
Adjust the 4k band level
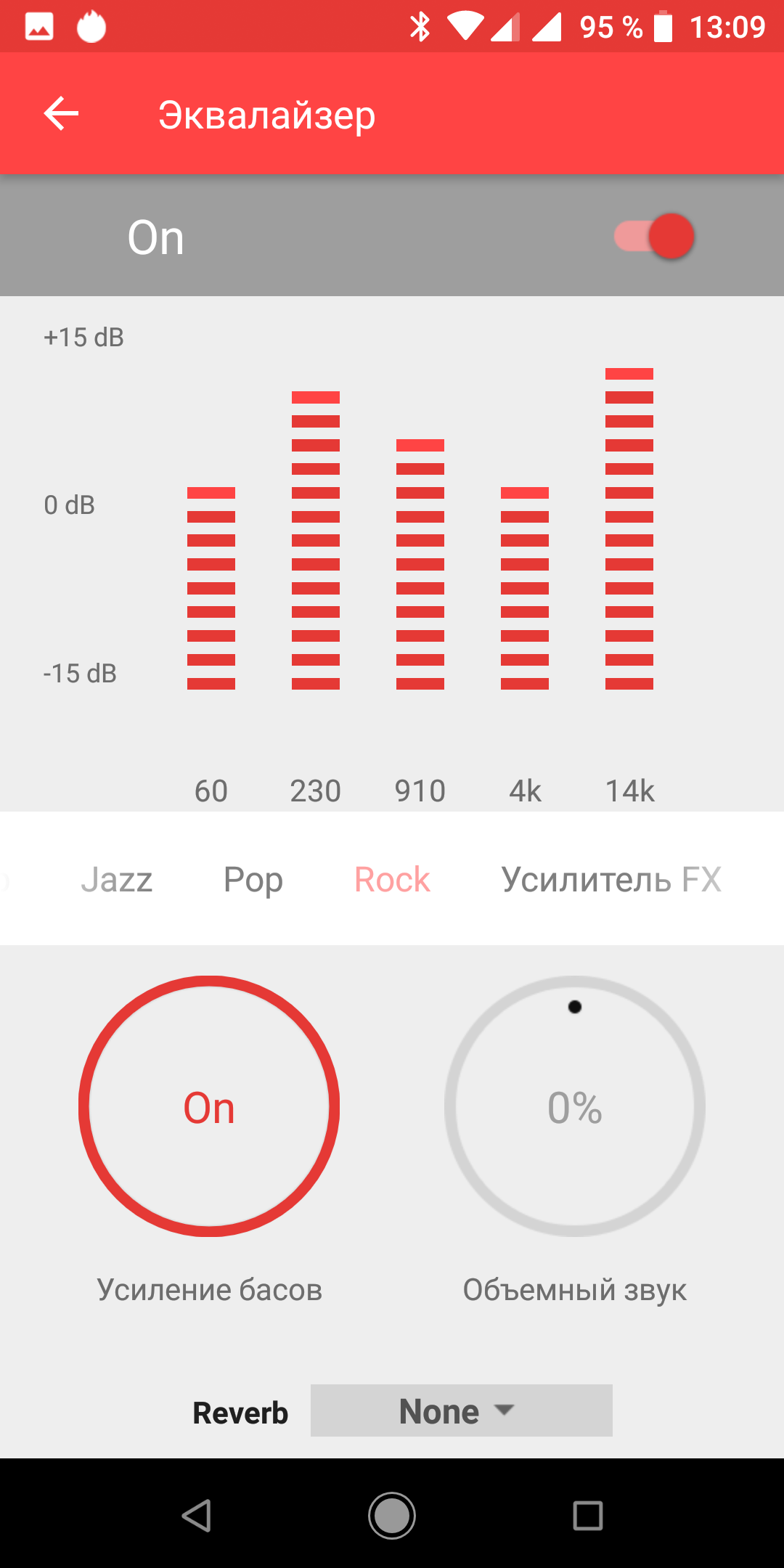[525, 588]
